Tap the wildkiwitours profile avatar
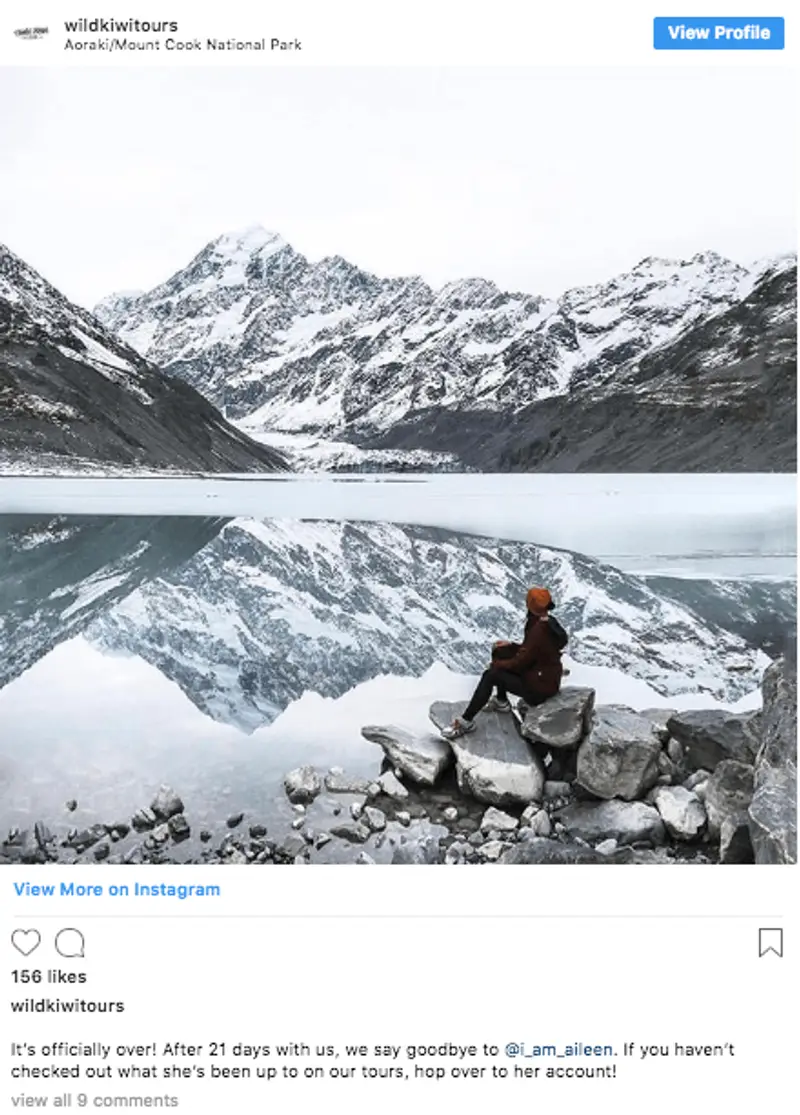The height and width of the screenshot is (1115, 800). [x=32, y=33]
